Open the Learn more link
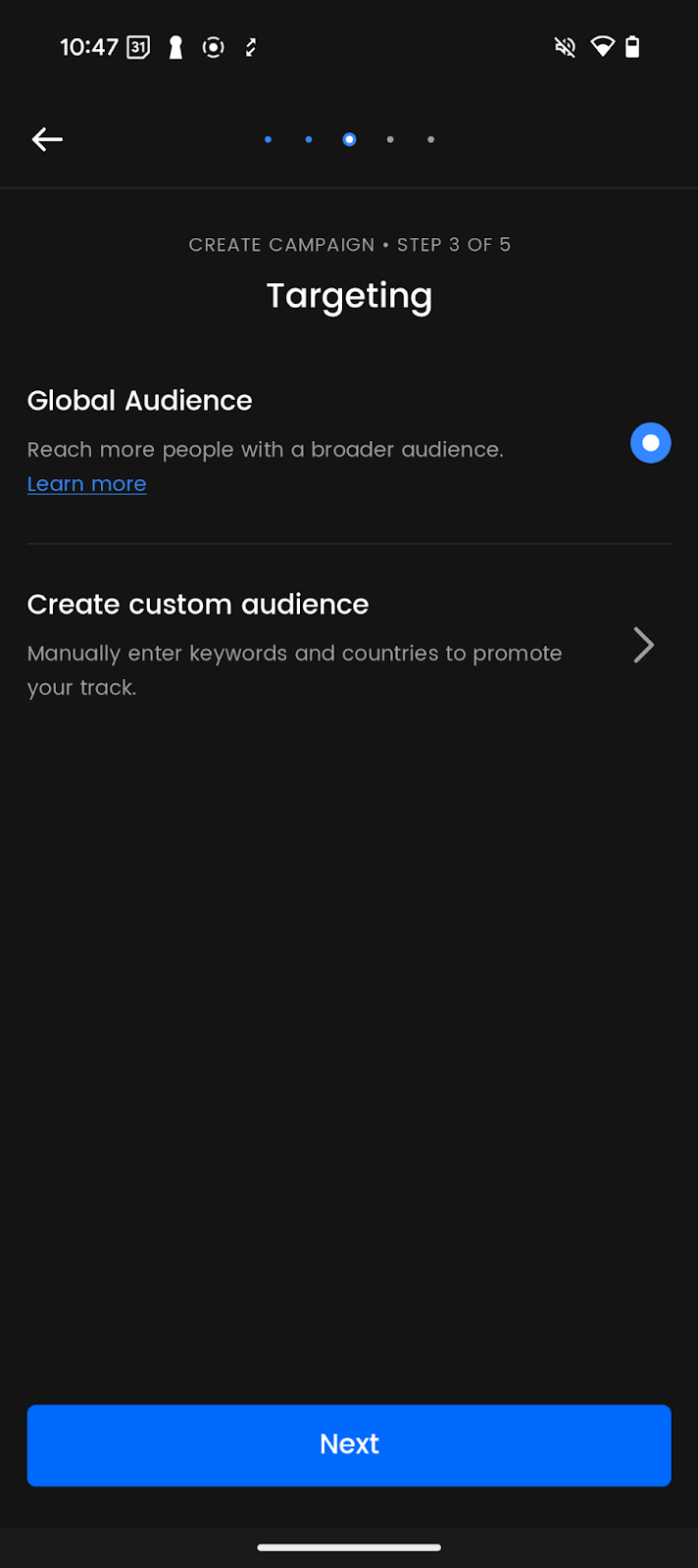 coord(86,484)
